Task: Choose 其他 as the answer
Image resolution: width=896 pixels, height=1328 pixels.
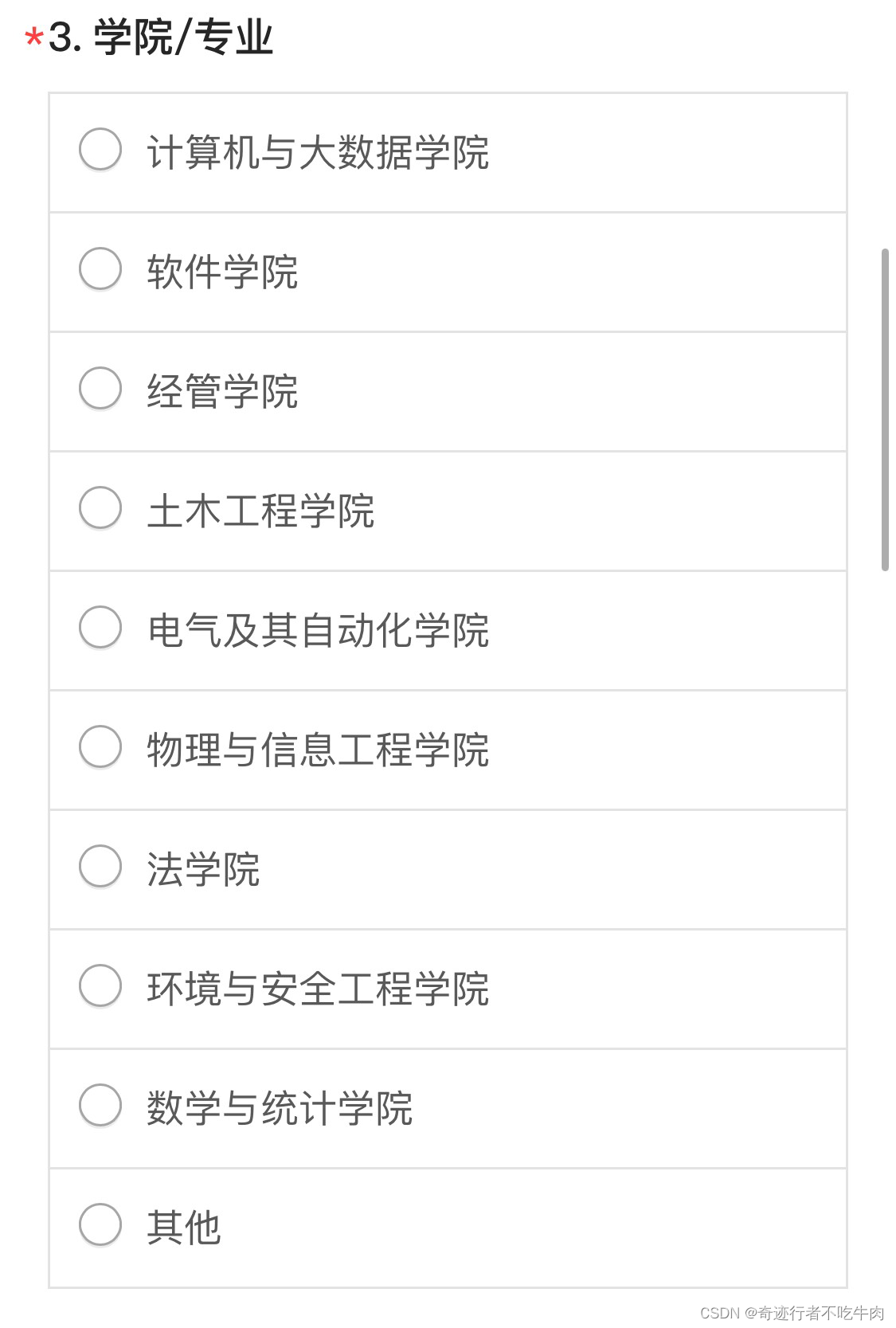Action: pos(100,1224)
